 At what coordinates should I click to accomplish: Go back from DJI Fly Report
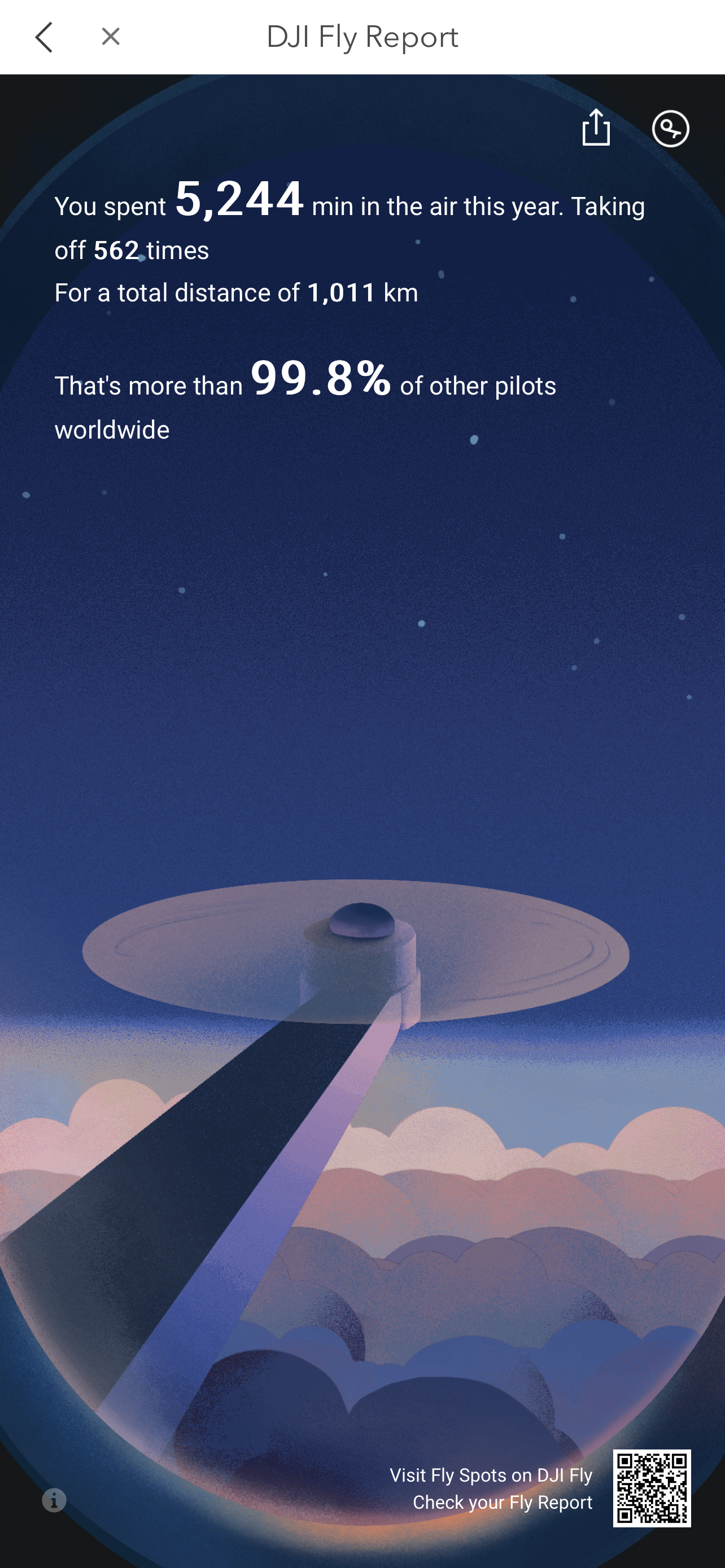click(x=44, y=37)
